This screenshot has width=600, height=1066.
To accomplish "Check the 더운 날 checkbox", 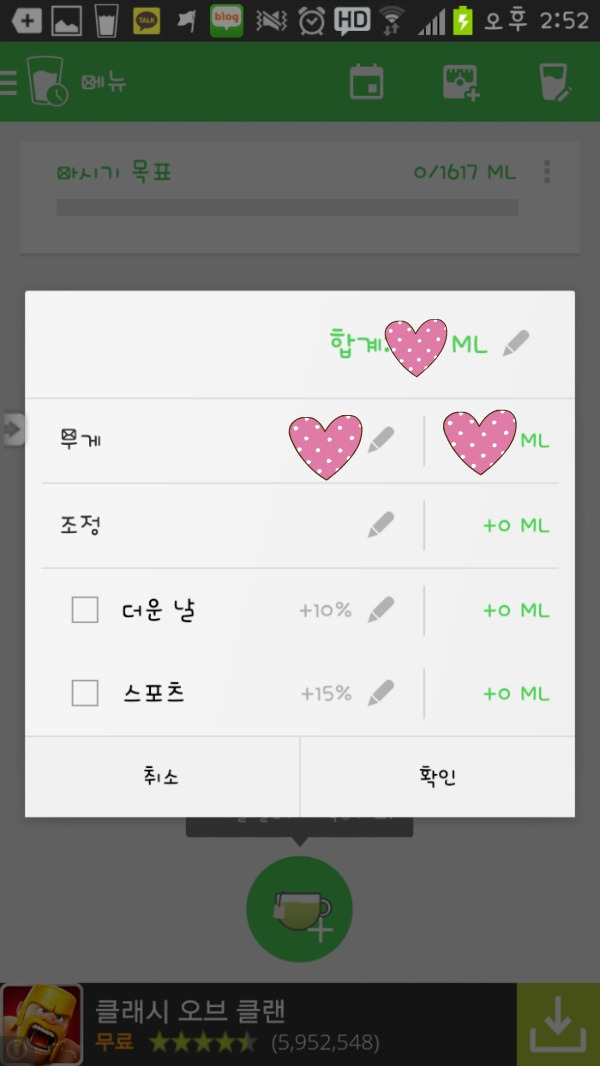I will (x=85, y=610).
